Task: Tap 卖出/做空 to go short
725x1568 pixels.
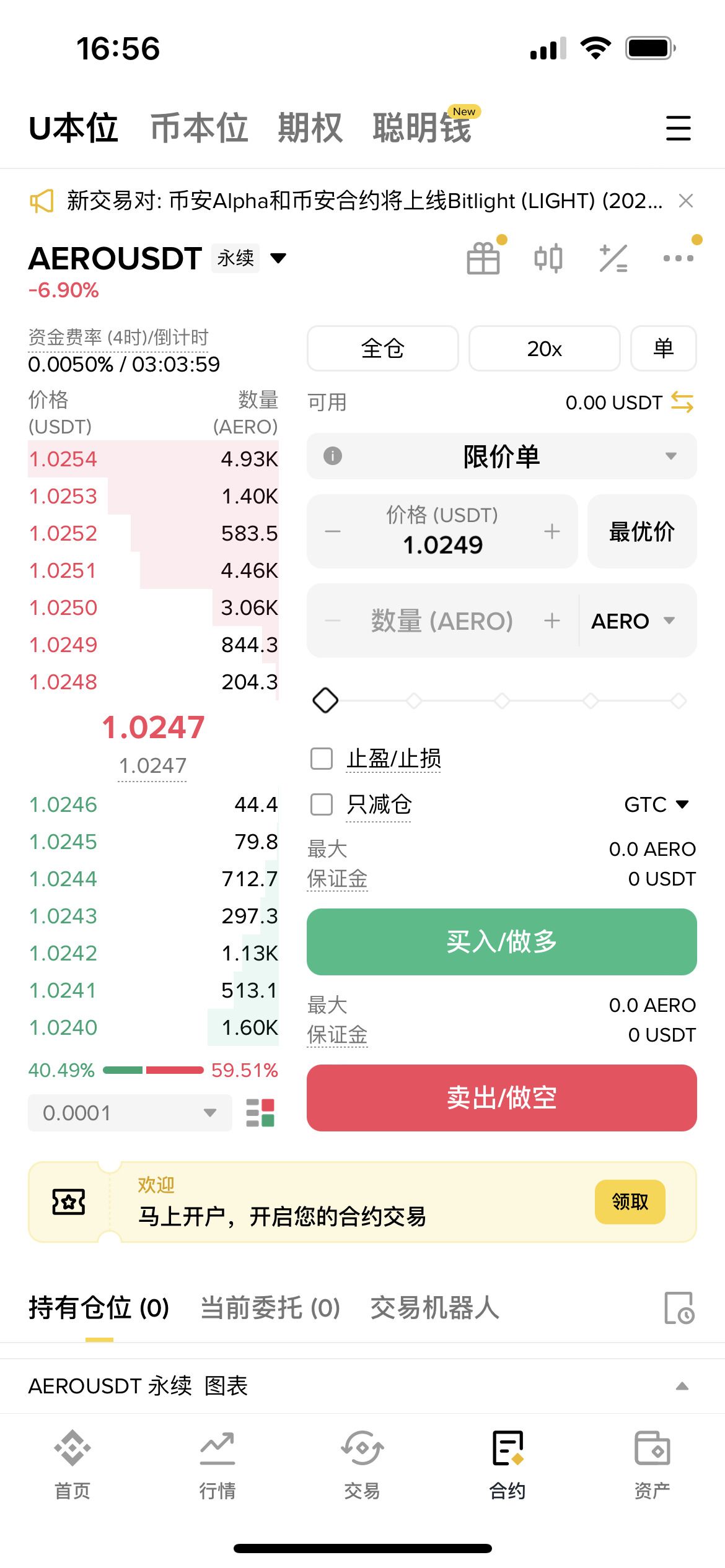Action: pyautogui.click(x=501, y=1098)
